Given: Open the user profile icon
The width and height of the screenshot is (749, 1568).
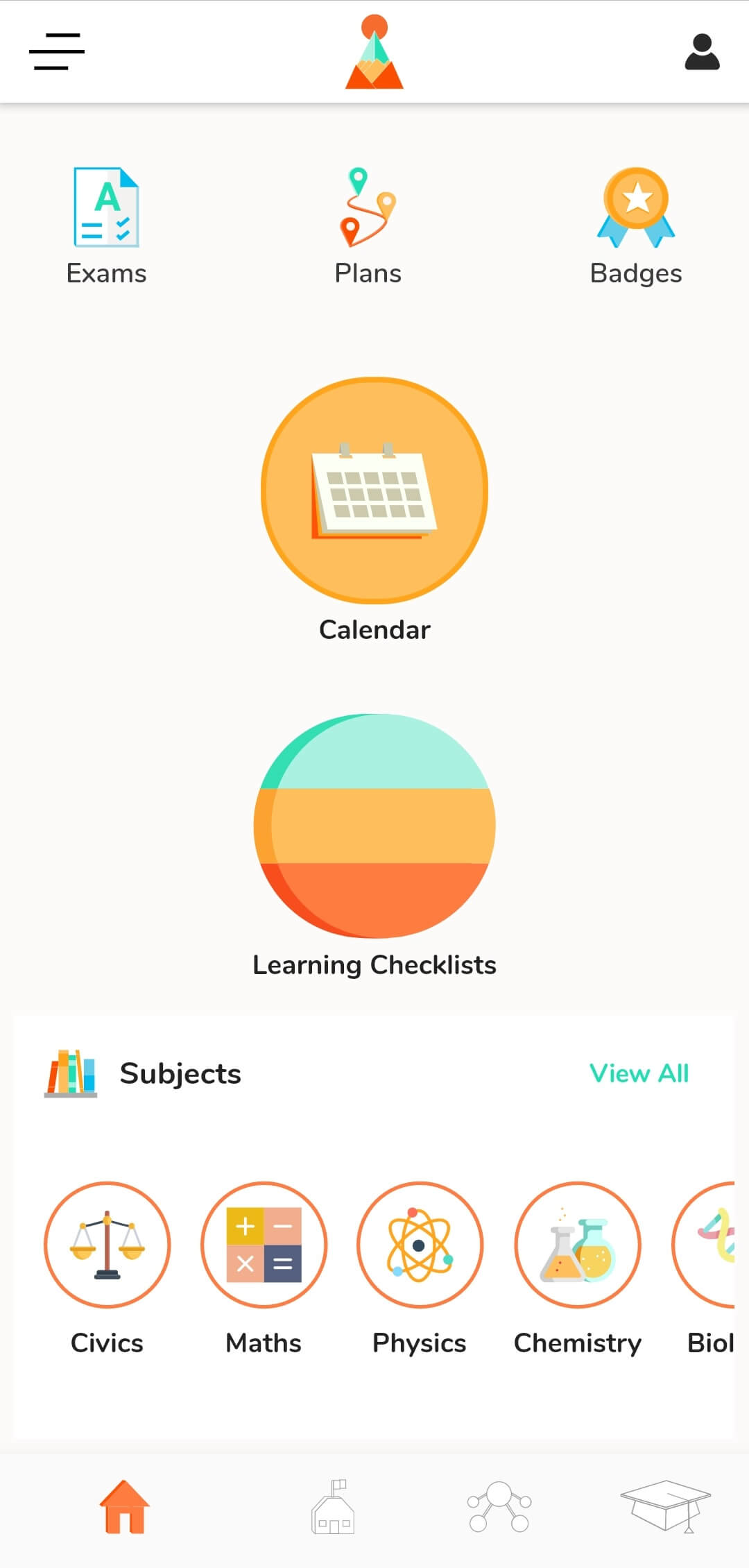Looking at the screenshot, I should 702,52.
